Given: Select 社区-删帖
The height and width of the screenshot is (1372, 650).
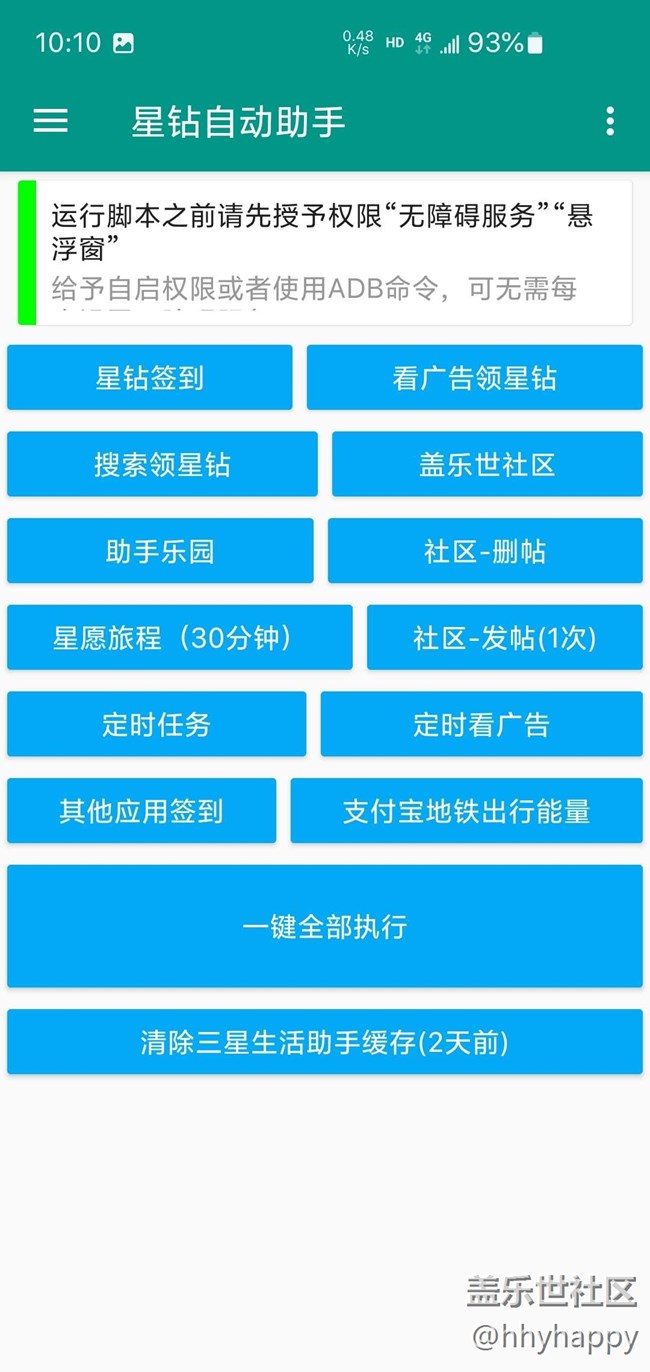Looking at the screenshot, I should click(x=485, y=551).
